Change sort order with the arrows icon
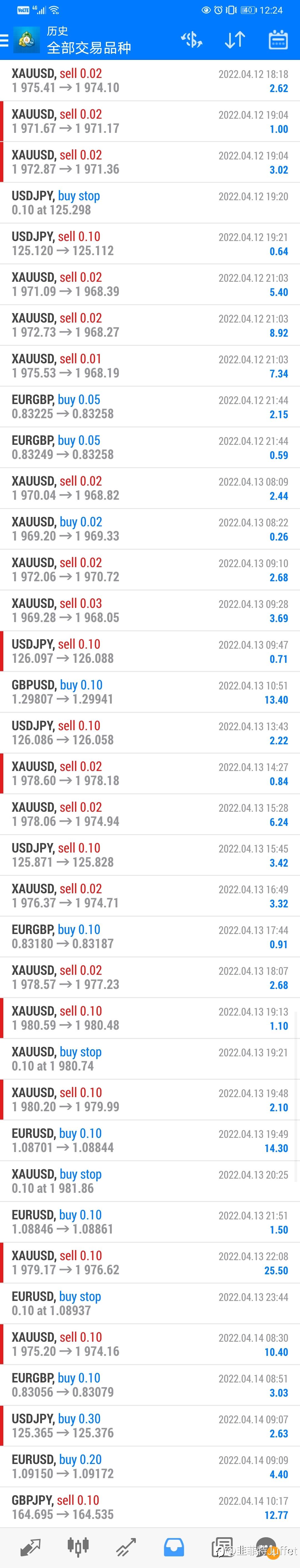The image size is (300, 1568). click(235, 40)
